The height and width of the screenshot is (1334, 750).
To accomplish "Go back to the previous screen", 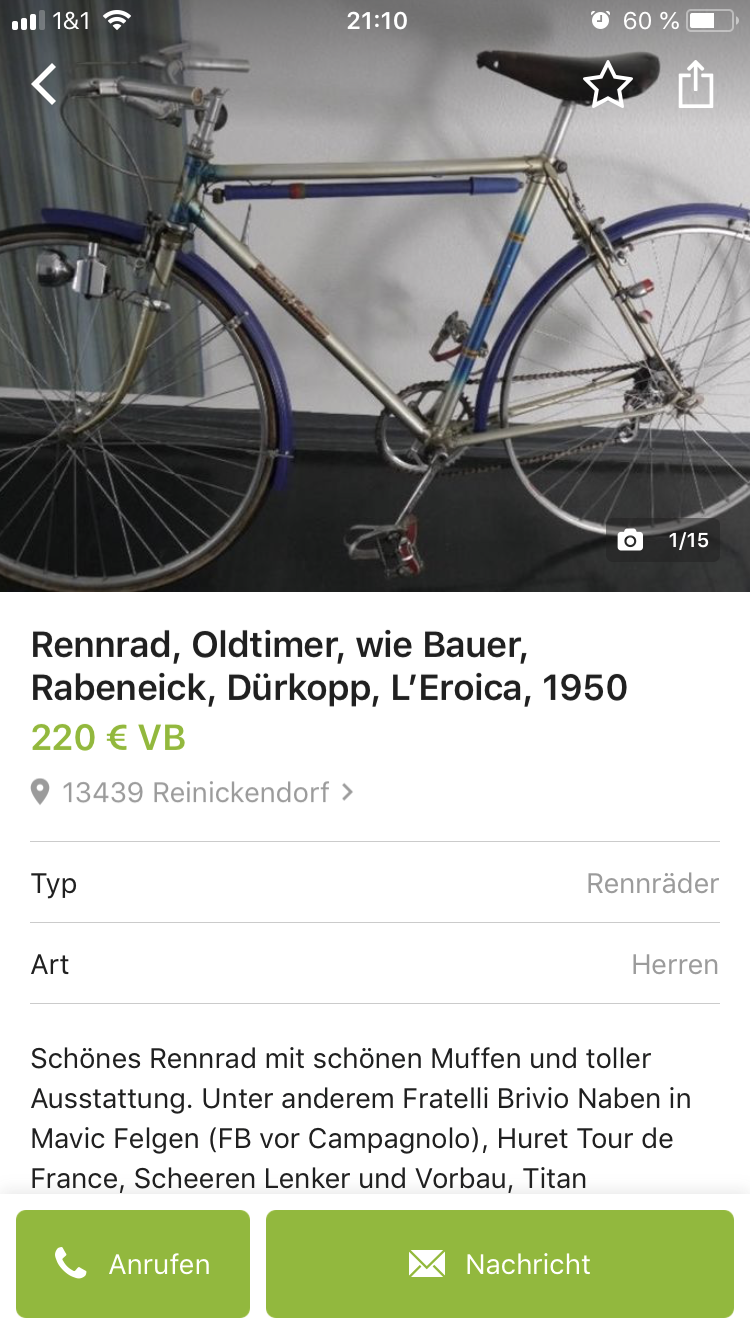I will tap(44, 85).
